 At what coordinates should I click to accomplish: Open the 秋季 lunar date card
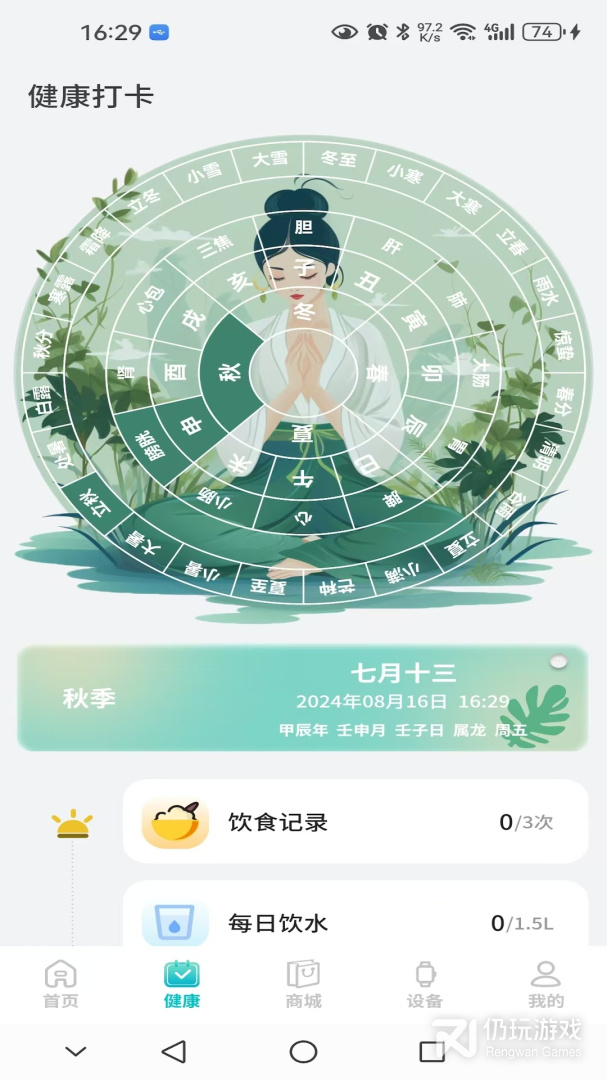tap(303, 698)
